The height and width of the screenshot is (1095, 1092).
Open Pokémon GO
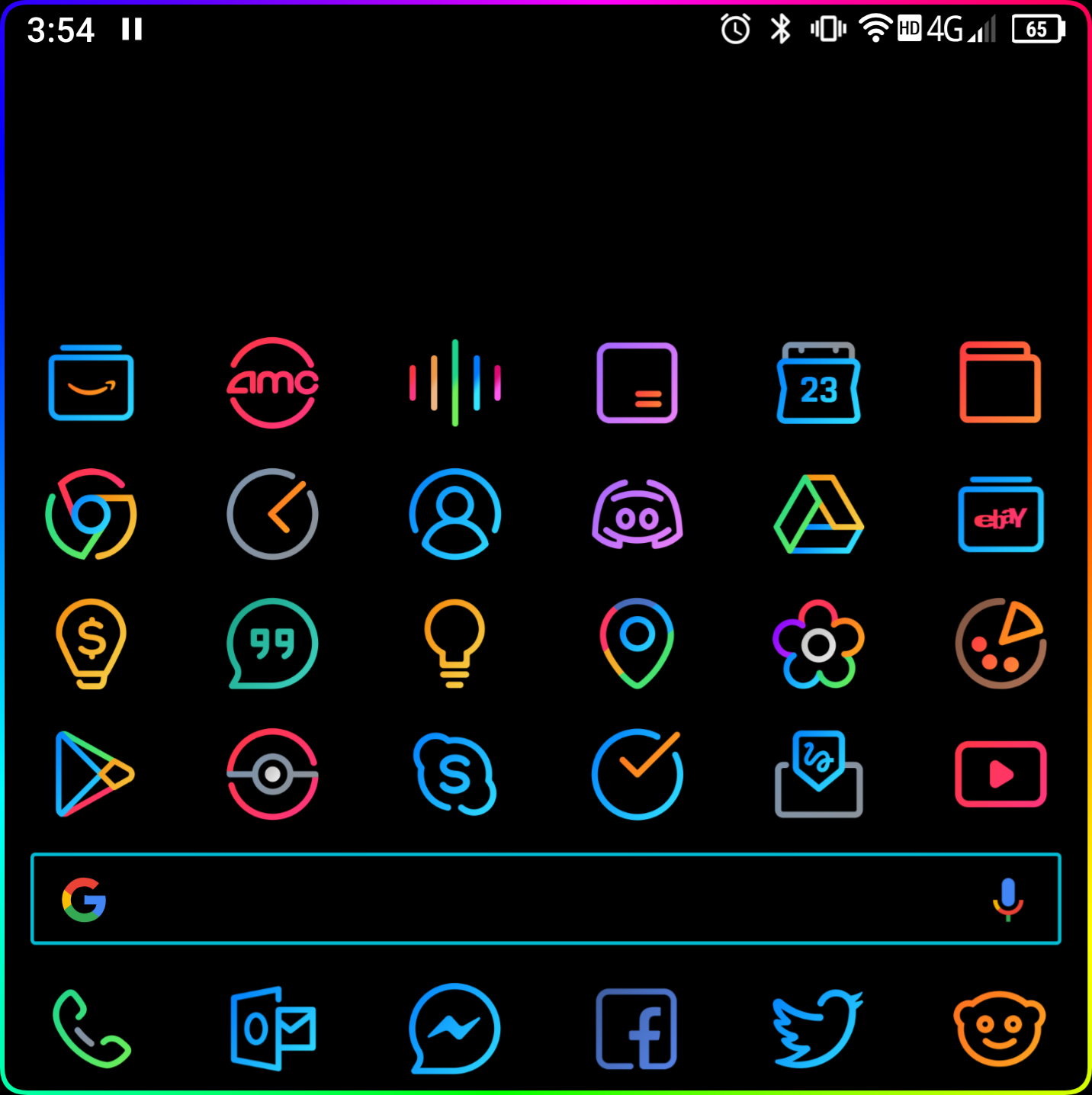pos(272,774)
